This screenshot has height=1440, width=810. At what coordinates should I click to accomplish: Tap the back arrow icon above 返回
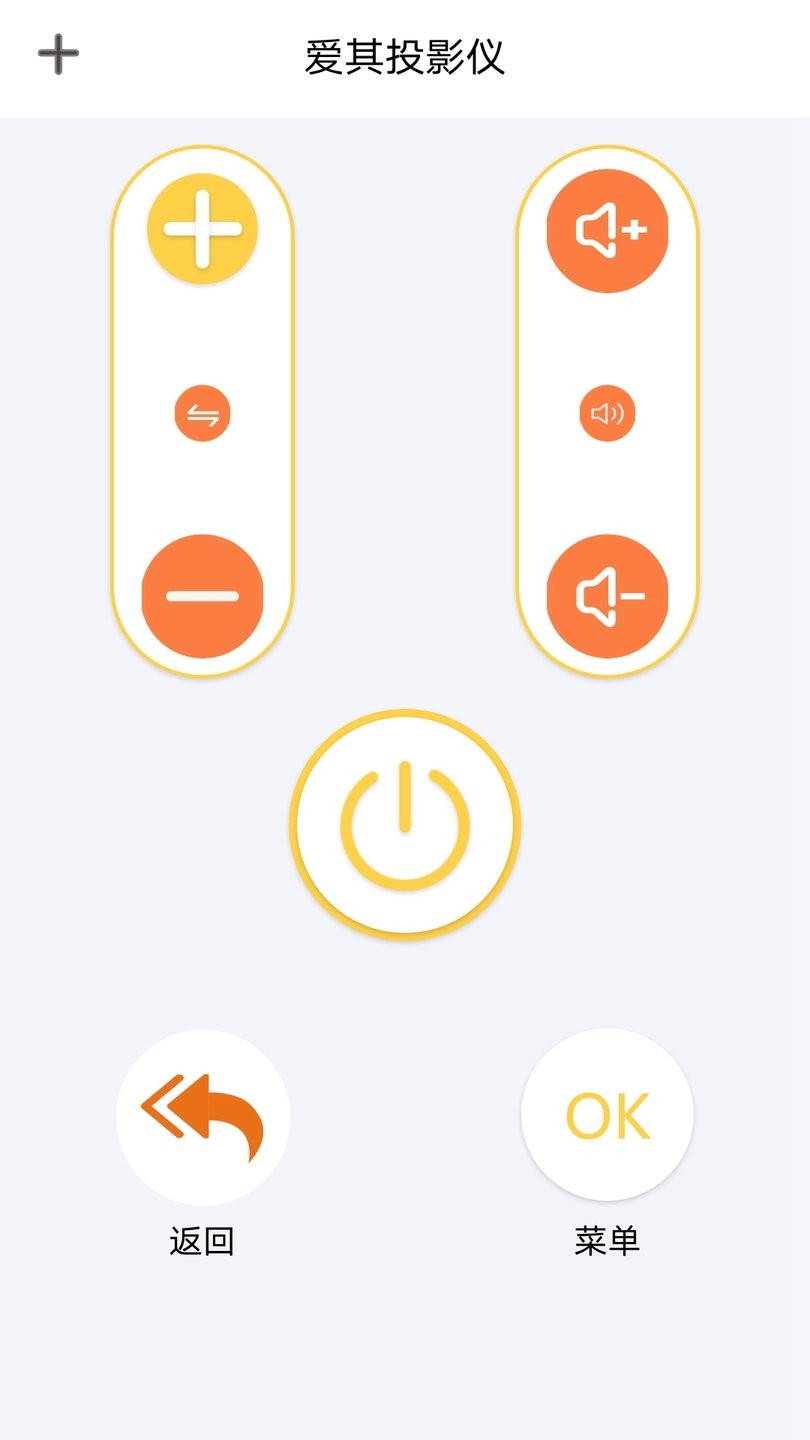[x=202, y=1114]
